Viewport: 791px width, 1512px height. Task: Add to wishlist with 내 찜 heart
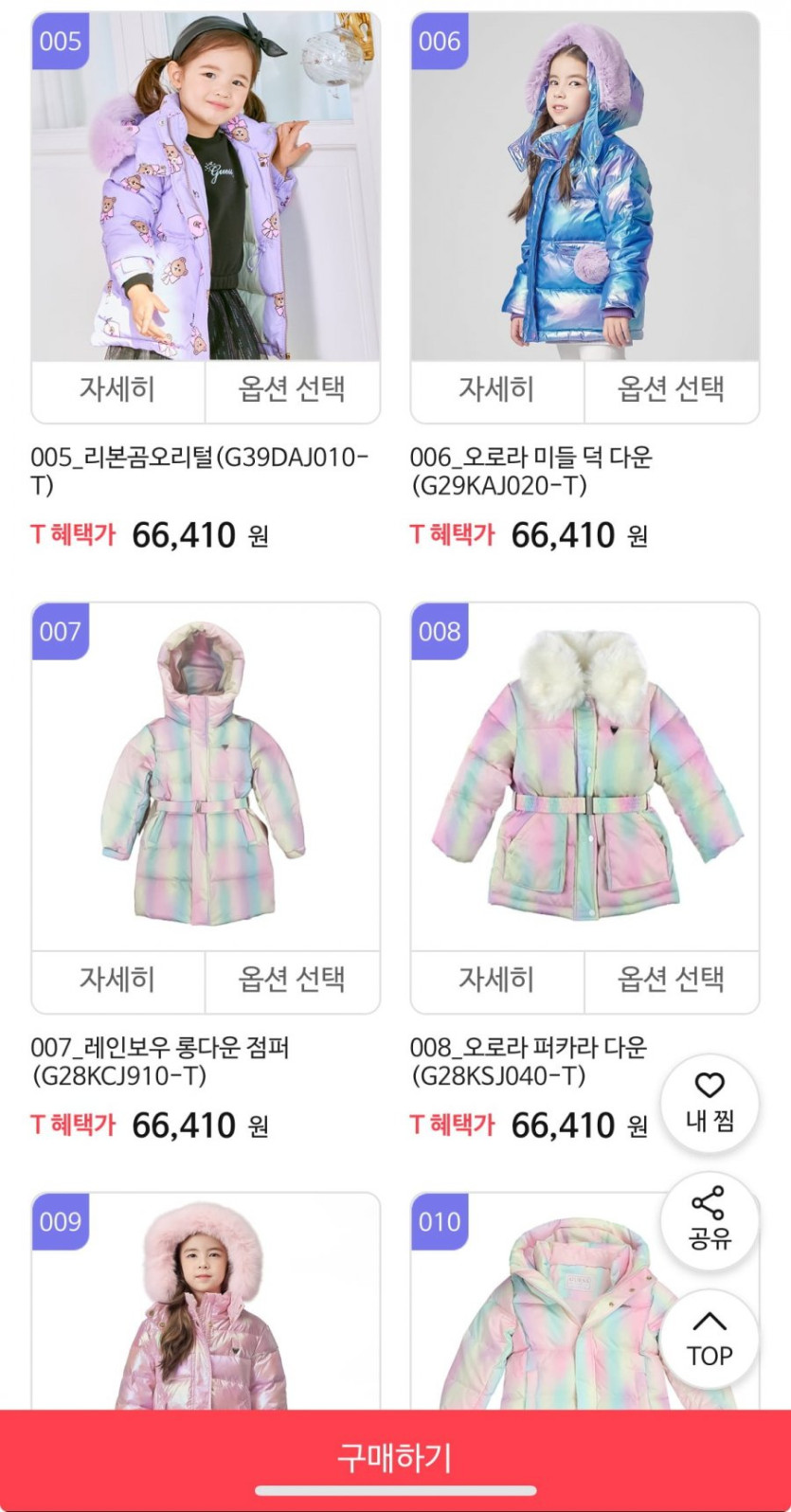click(x=710, y=1104)
